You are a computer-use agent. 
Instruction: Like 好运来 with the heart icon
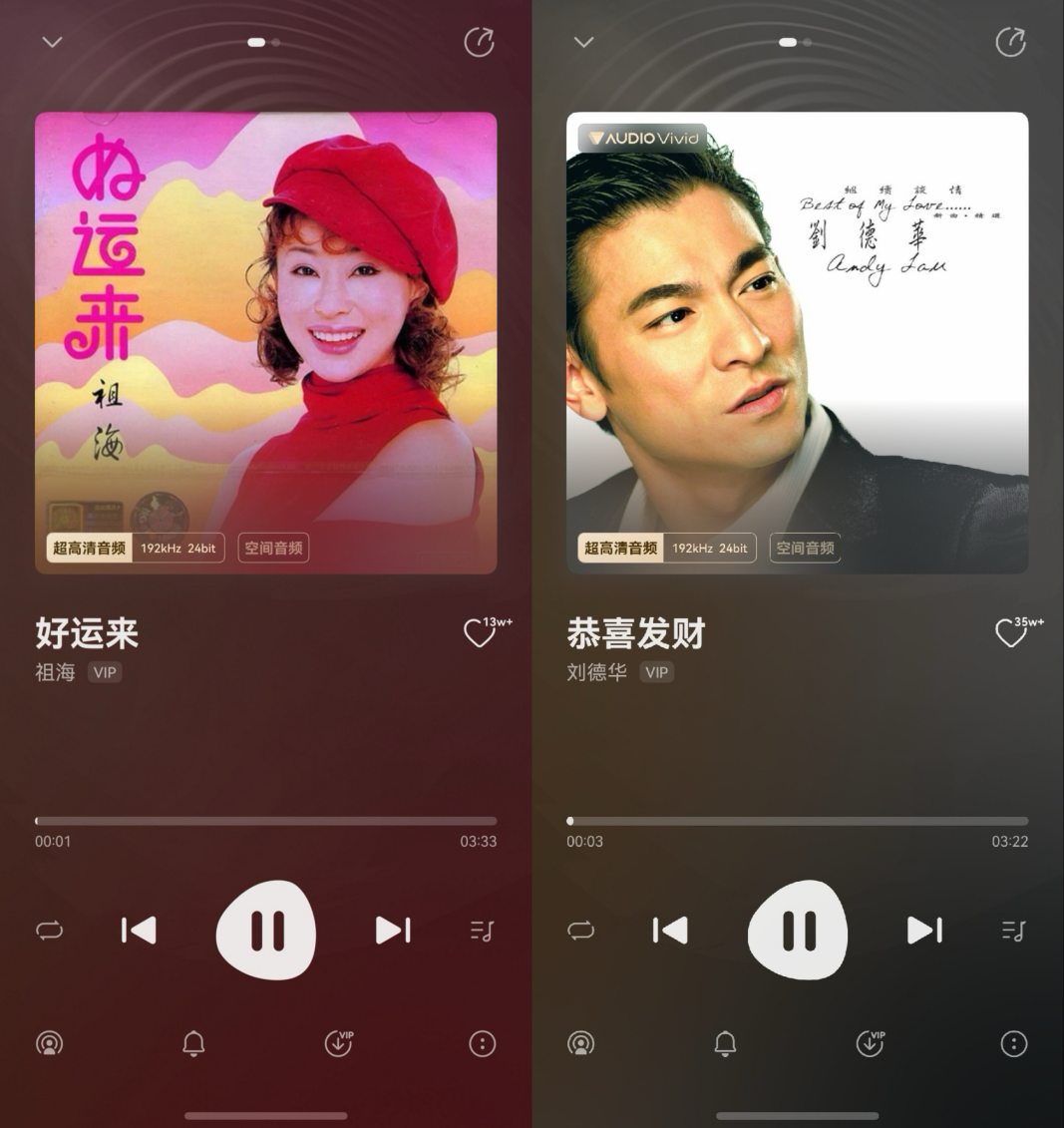coord(480,633)
